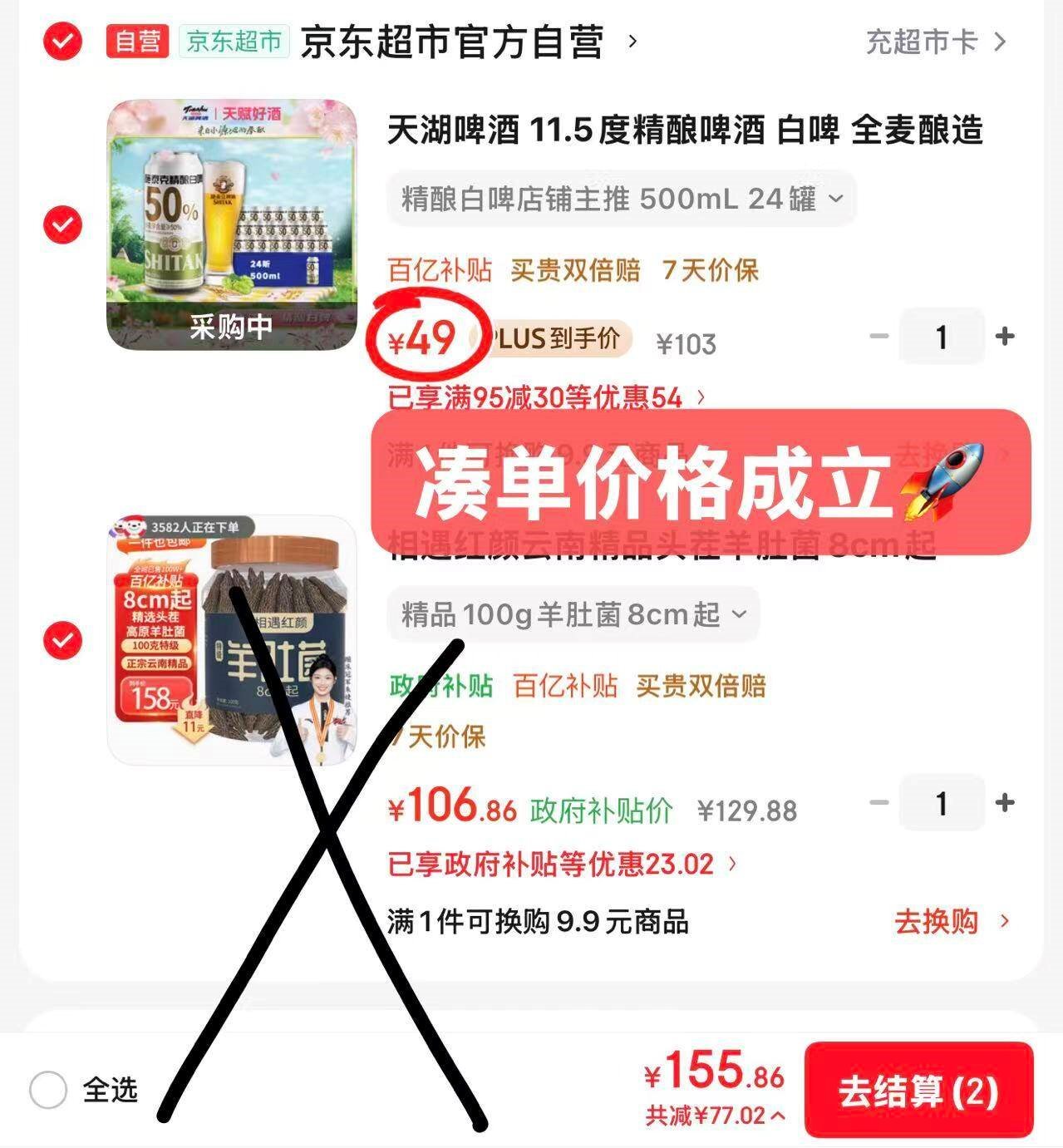View 已享满95减30等优惠54 discount details
Image resolution: width=1063 pixels, height=1148 pixels.
click(546, 398)
